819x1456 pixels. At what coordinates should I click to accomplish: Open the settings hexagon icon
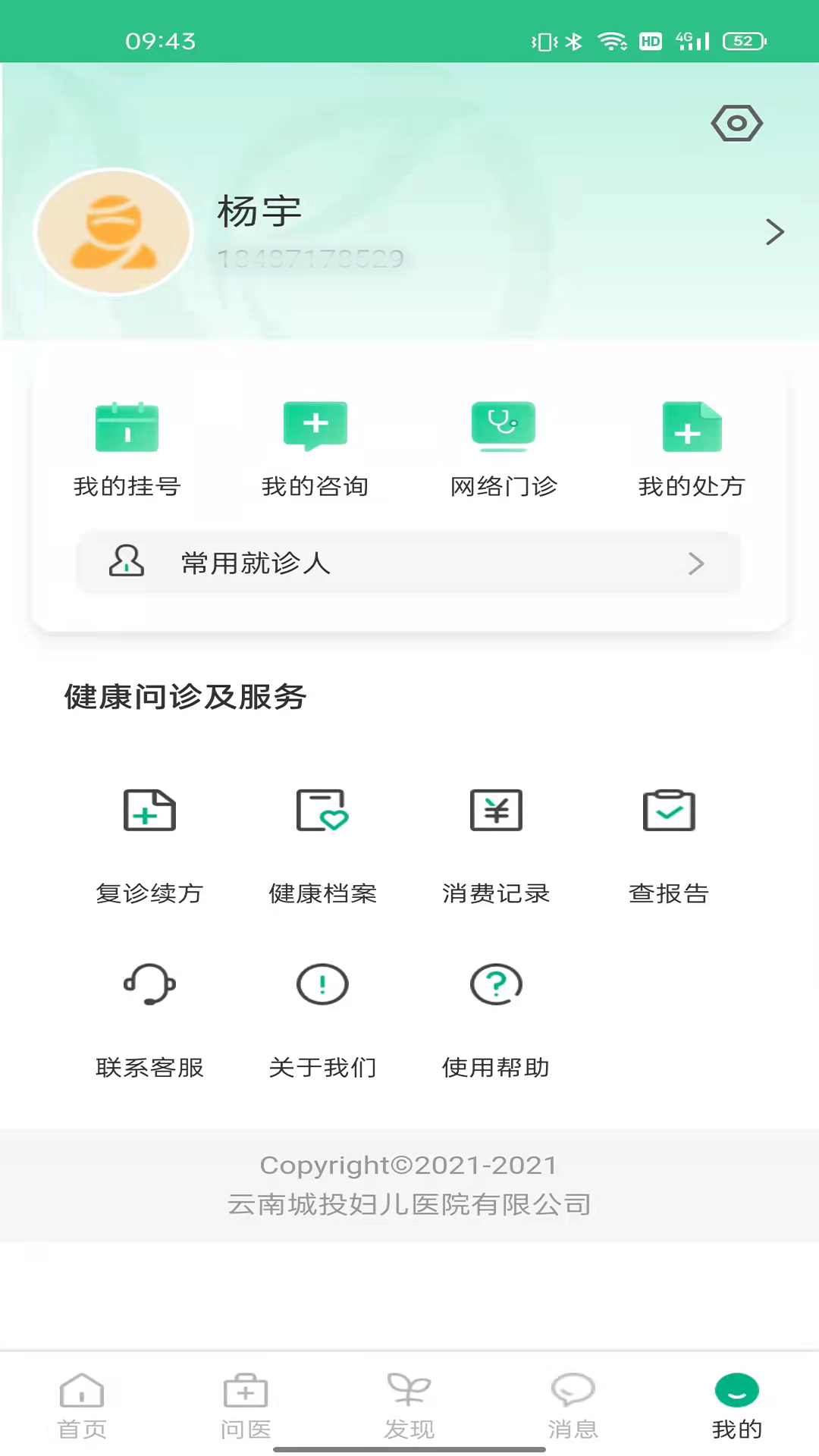tap(736, 124)
